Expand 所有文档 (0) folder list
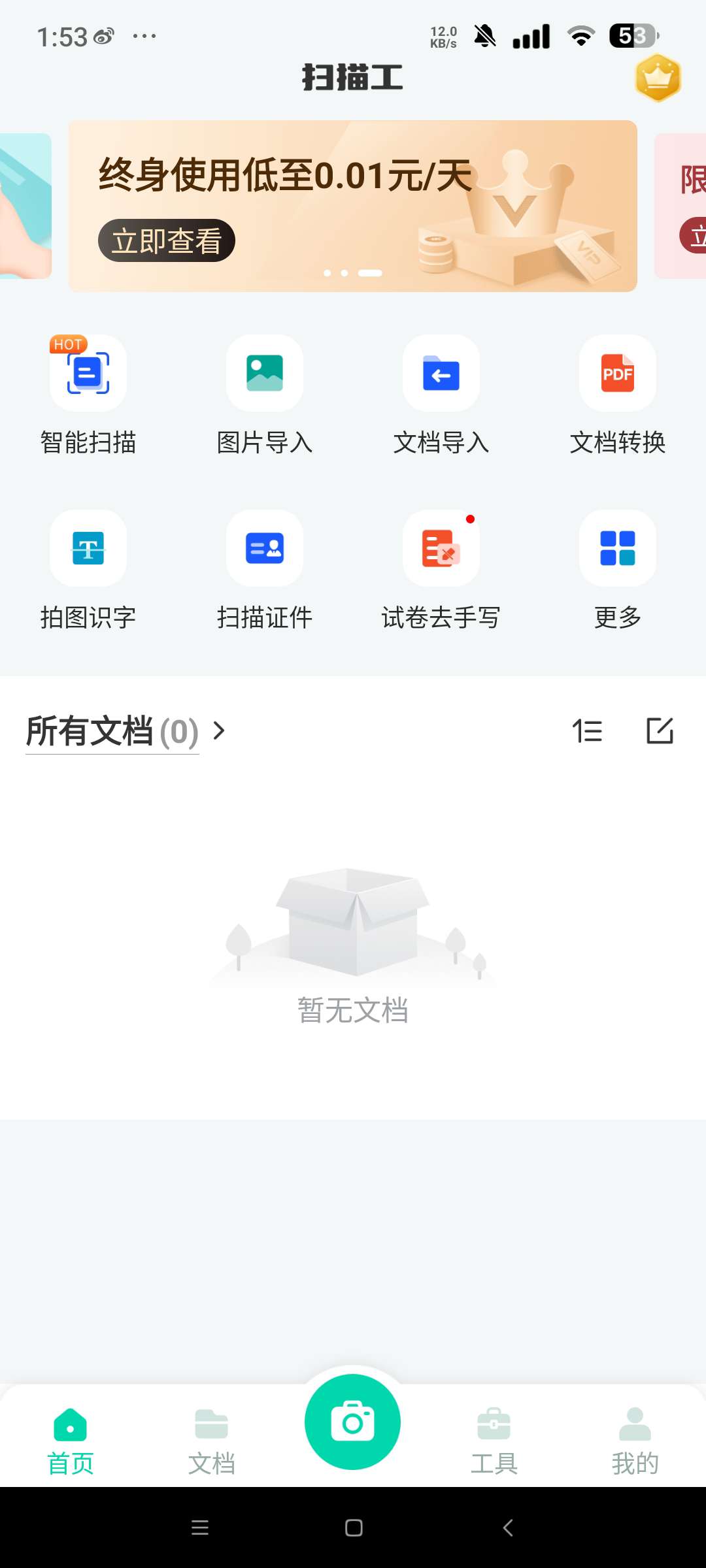Screen dimensions: 706x1568 (x=126, y=731)
